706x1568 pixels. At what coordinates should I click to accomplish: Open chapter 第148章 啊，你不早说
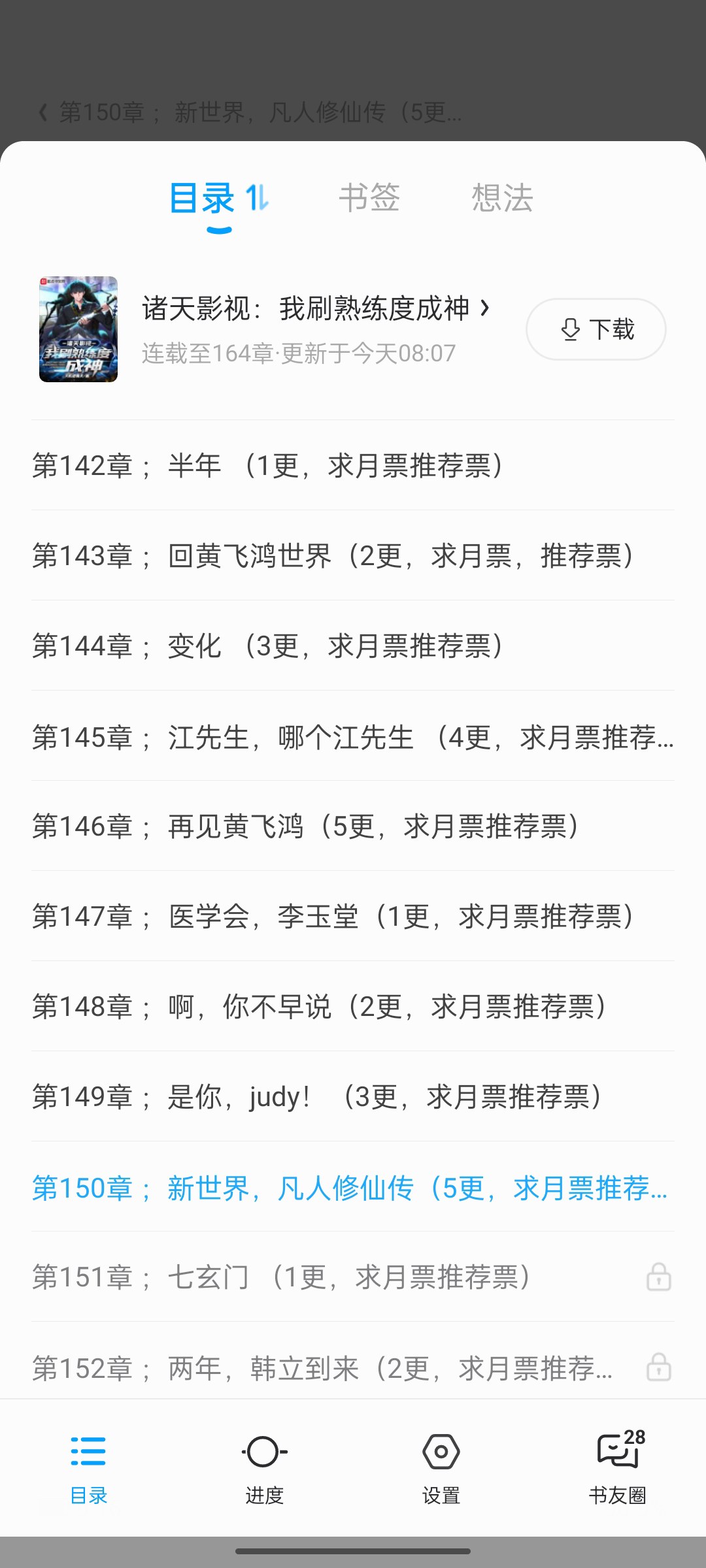(x=320, y=1007)
